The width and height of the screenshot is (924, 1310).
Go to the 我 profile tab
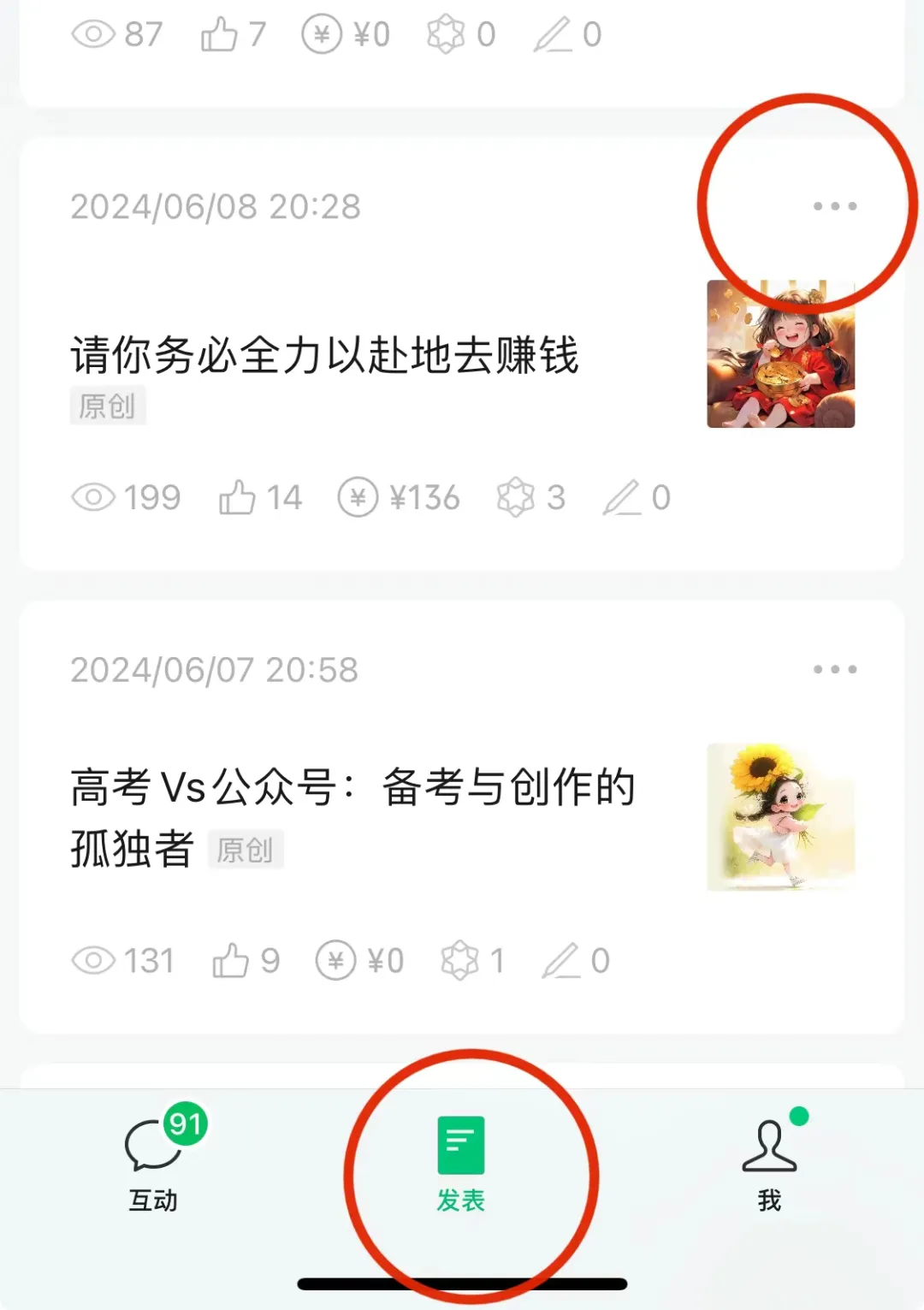769,1162
